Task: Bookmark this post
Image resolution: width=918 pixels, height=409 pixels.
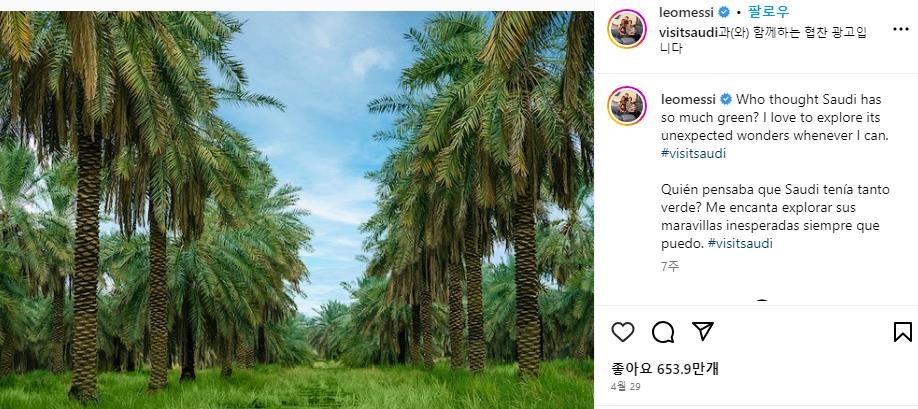Action: 902,332
